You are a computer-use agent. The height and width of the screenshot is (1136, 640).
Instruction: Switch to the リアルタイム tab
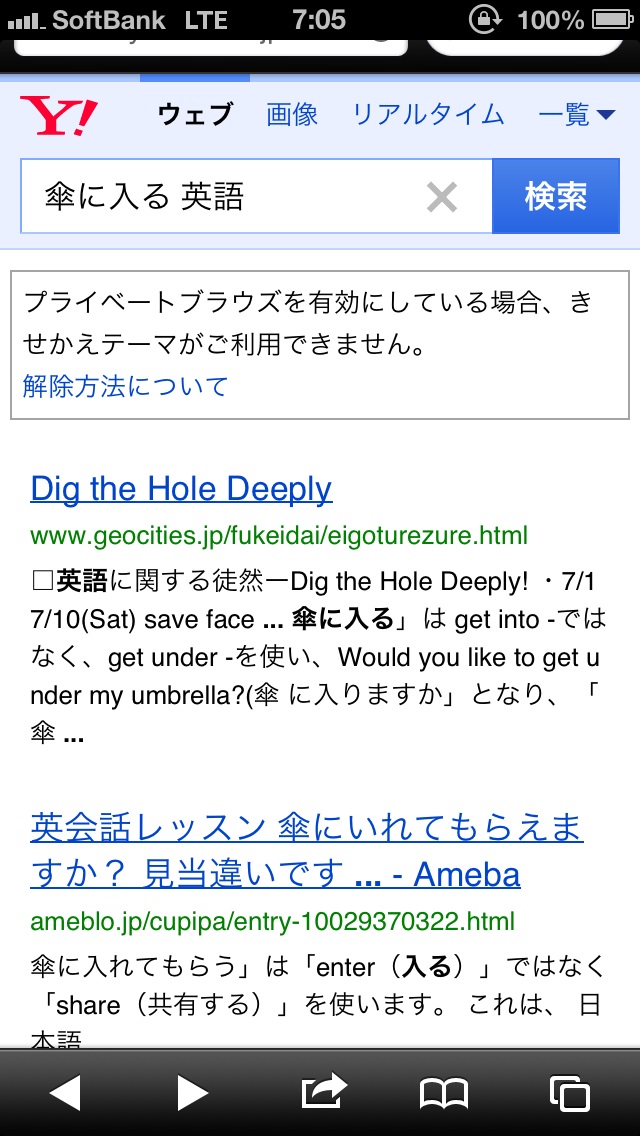point(428,115)
